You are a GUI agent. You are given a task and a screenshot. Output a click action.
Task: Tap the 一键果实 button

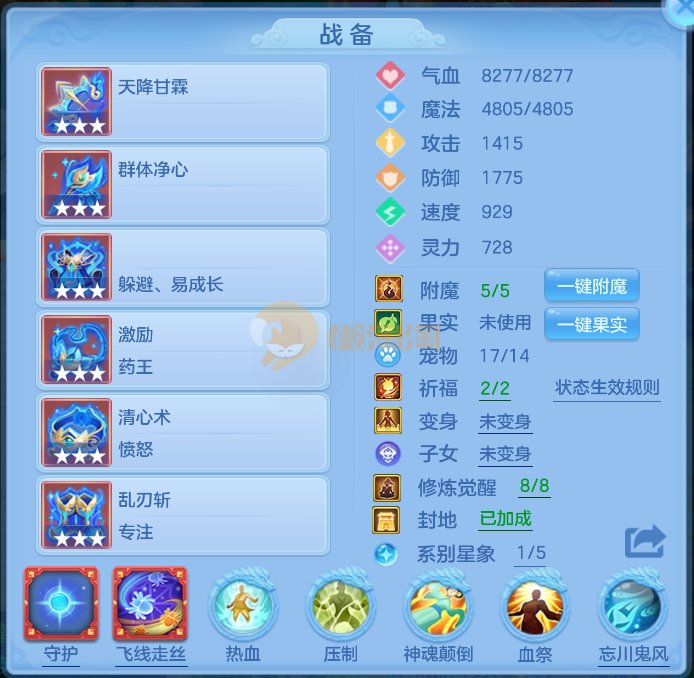pyautogui.click(x=591, y=323)
